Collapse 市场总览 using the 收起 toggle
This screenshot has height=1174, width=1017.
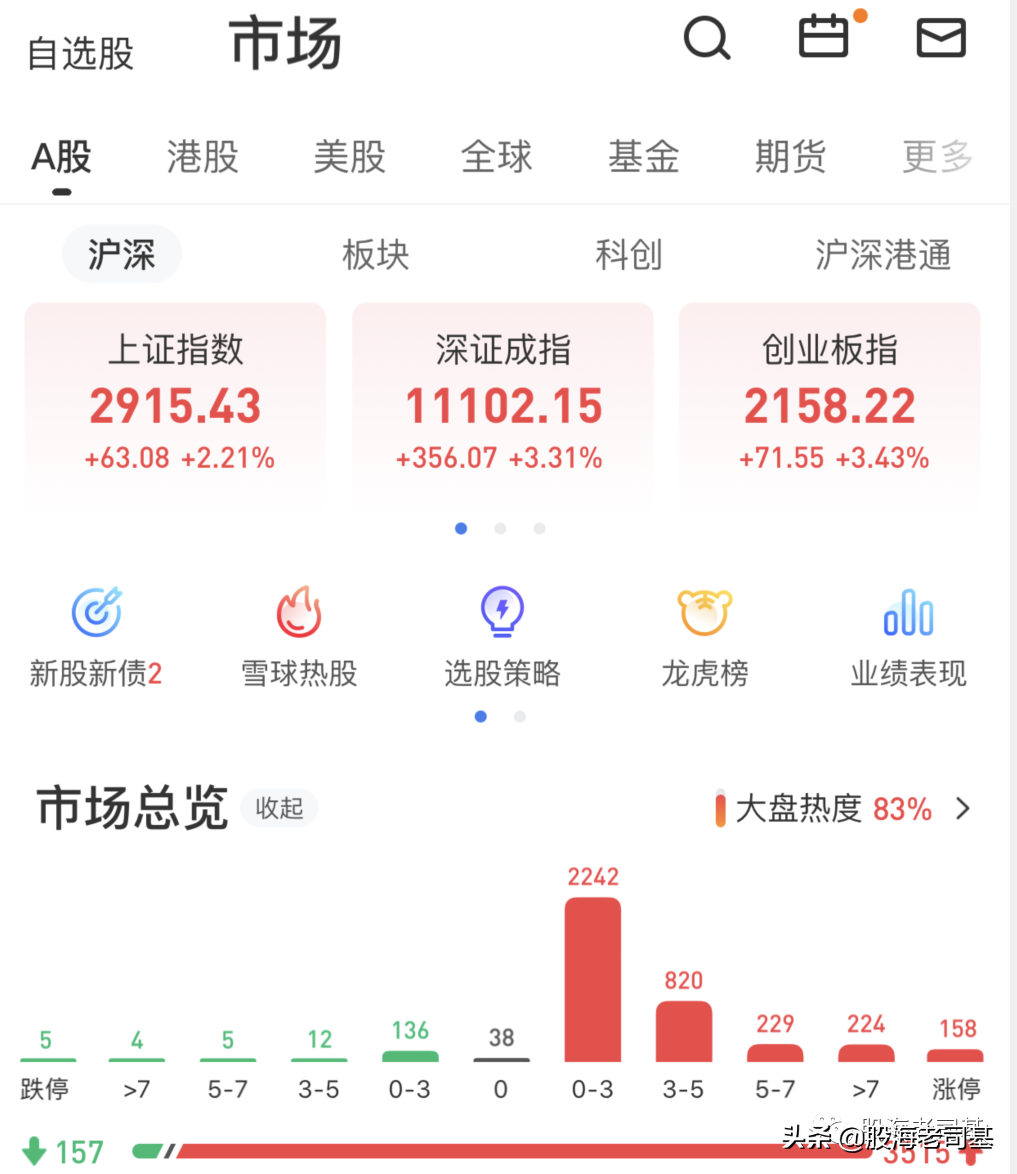[279, 809]
